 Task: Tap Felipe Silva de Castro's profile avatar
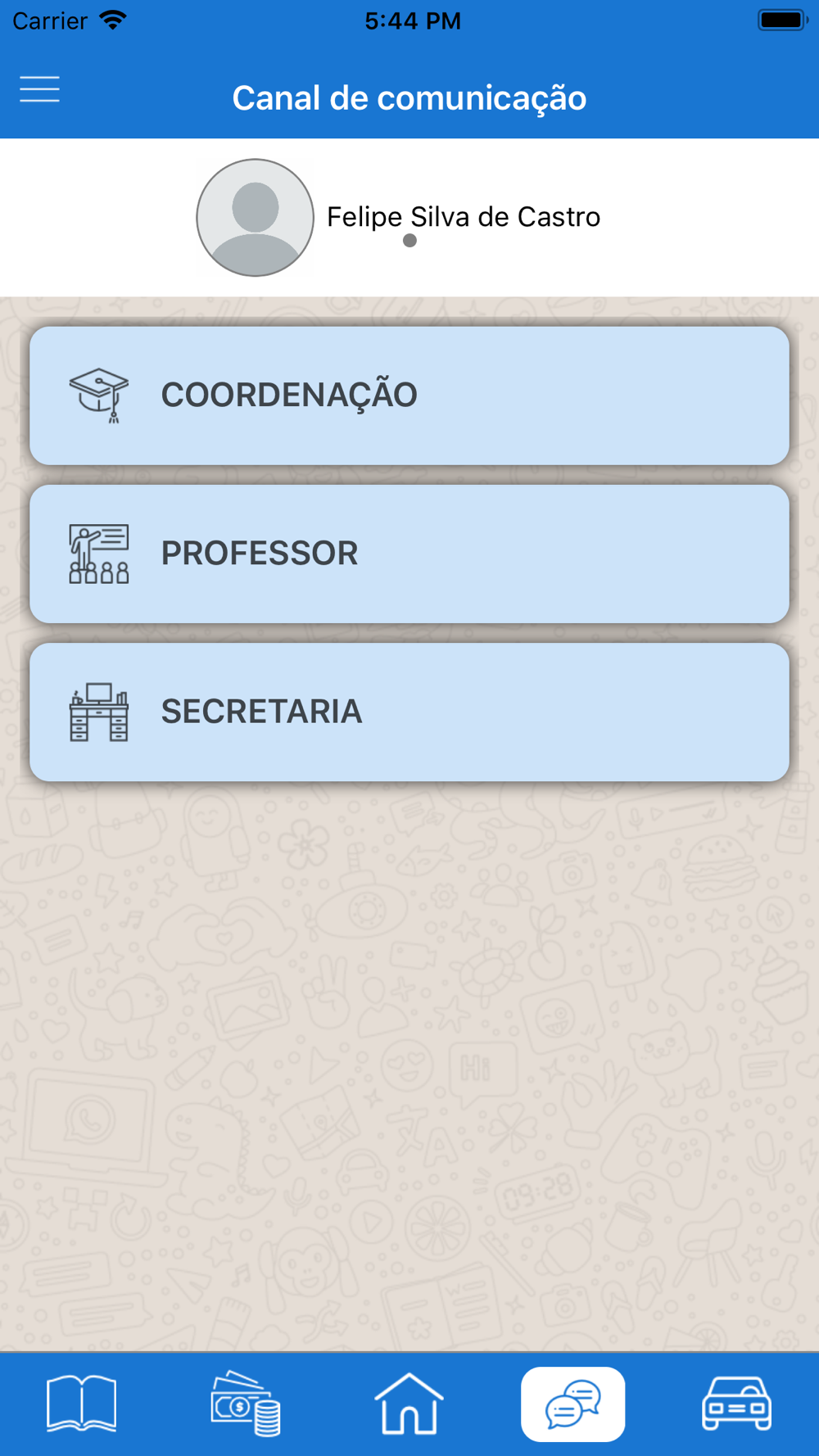pos(255,218)
